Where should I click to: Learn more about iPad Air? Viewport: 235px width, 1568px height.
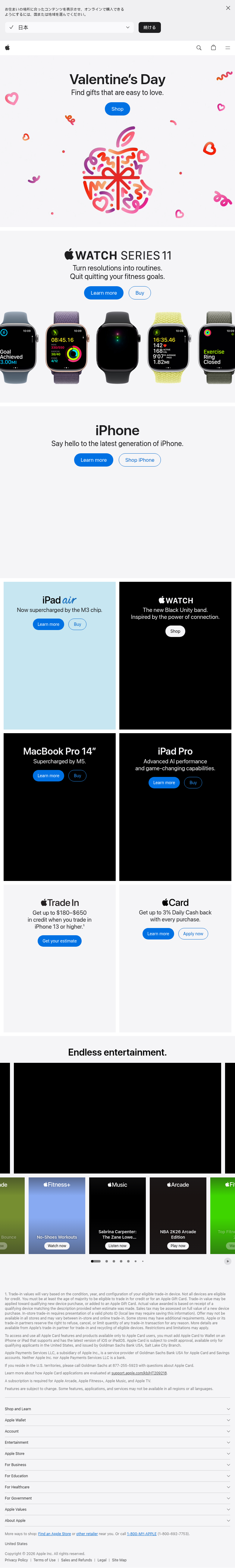48,624
